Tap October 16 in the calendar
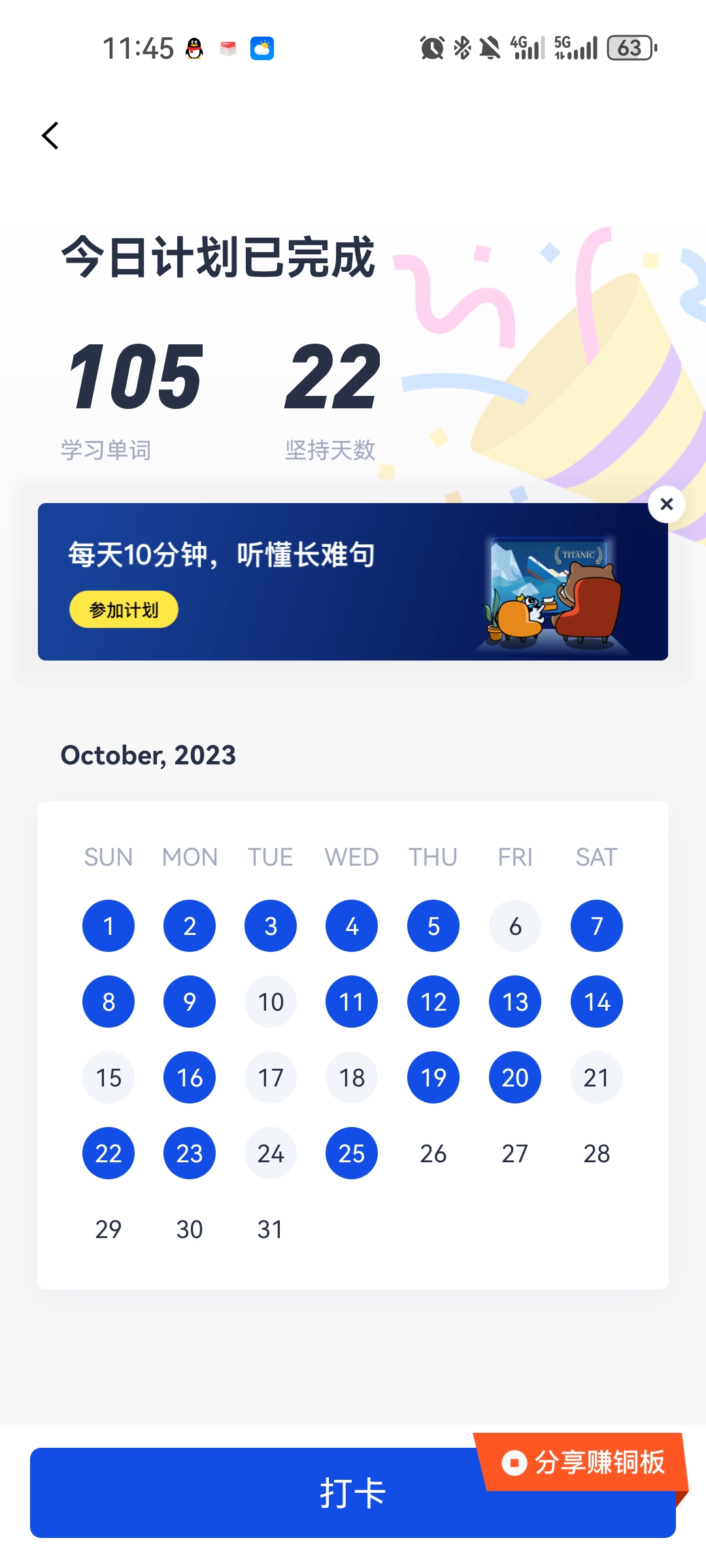 (x=190, y=1077)
